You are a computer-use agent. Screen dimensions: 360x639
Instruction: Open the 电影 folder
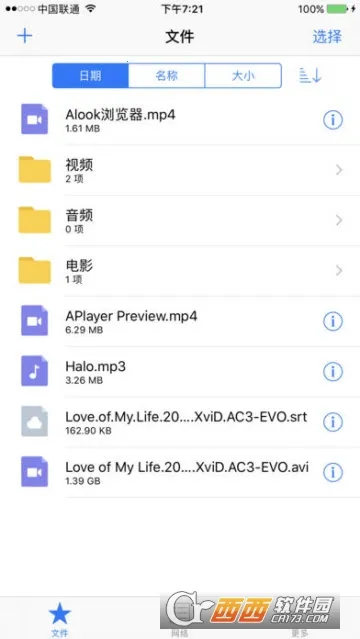[180, 271]
